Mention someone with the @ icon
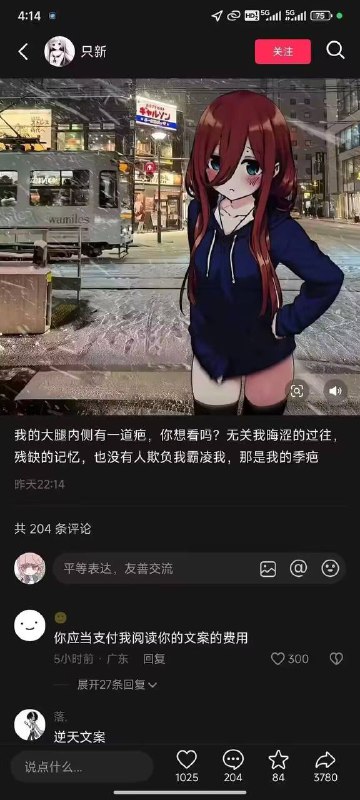 [299, 568]
